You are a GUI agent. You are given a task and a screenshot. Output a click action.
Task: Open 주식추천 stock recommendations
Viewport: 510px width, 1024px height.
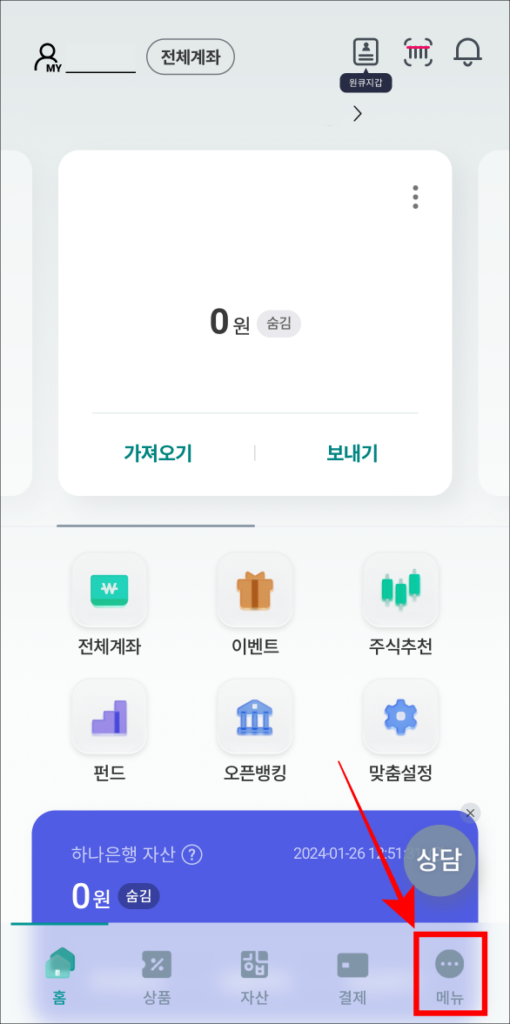(401, 590)
